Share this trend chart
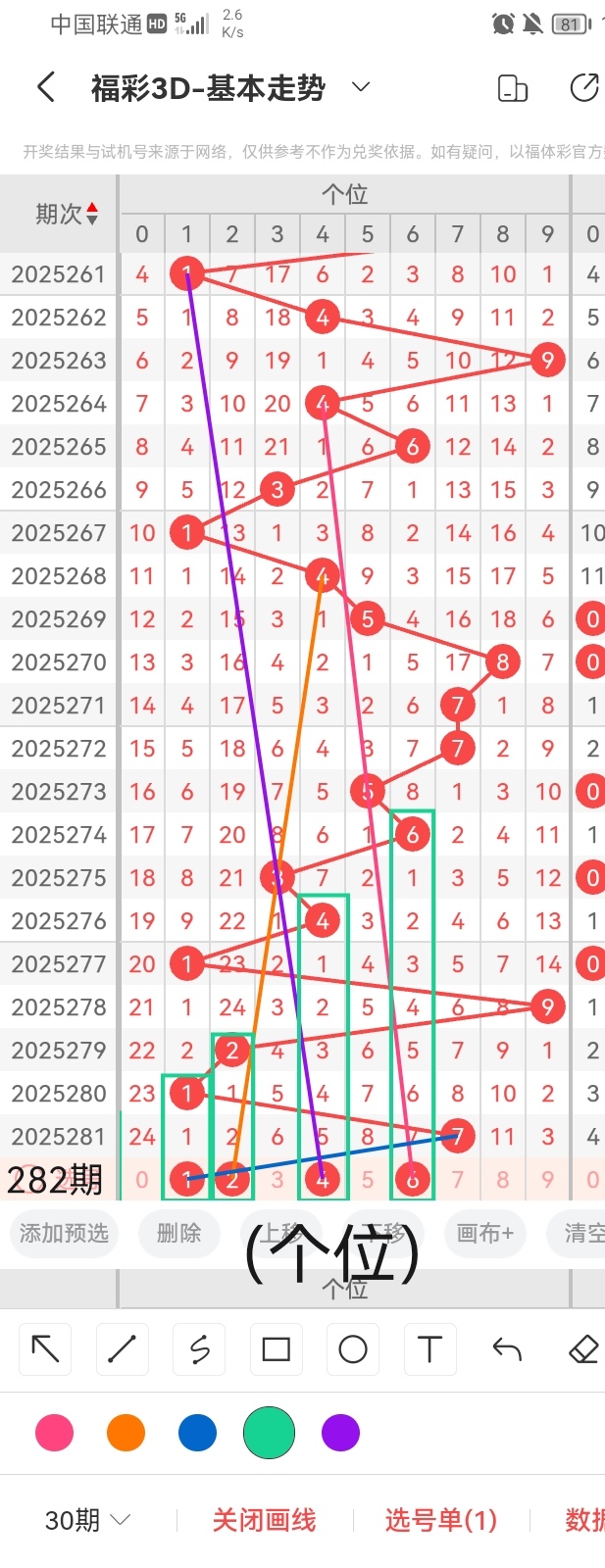This screenshot has height=1568, width=605. click(x=584, y=88)
